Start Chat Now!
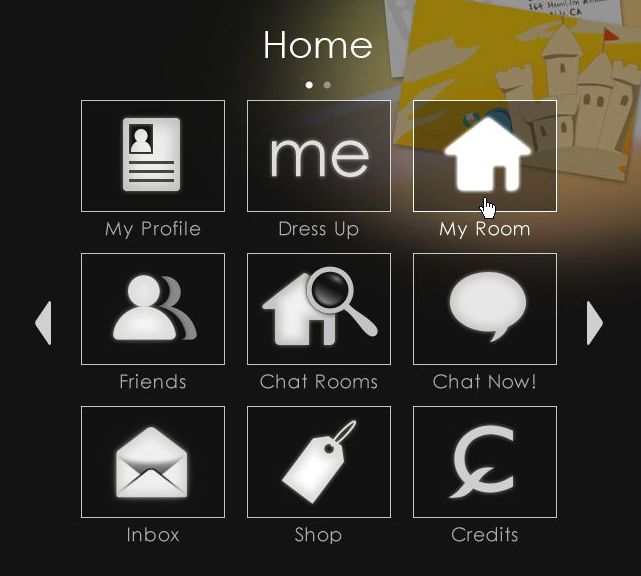The image size is (641, 576). pyautogui.click(x=485, y=309)
